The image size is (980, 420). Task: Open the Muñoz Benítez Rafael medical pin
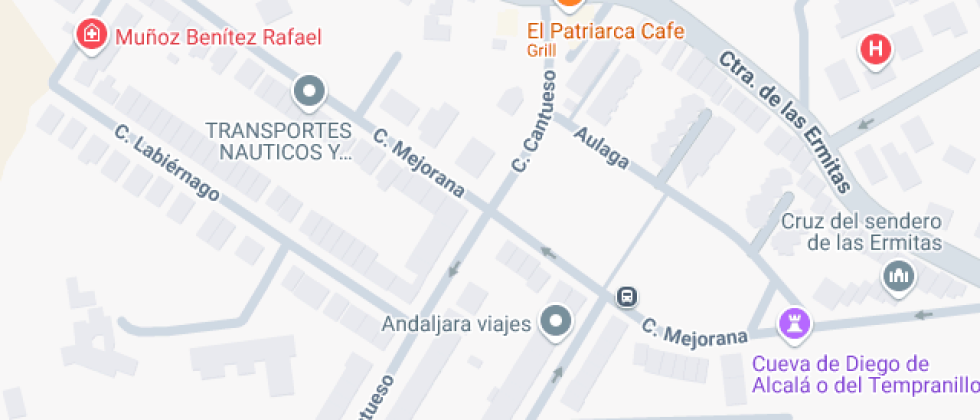click(x=91, y=36)
